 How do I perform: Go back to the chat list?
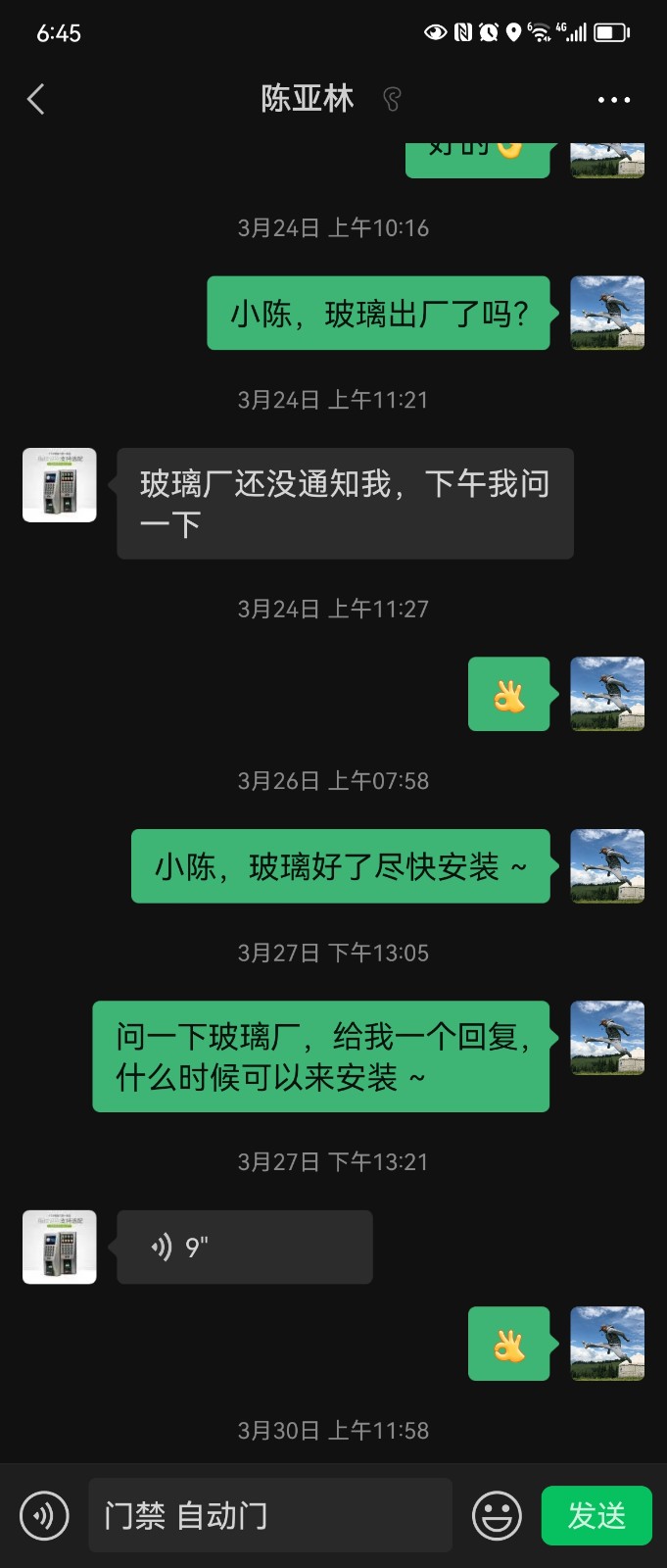point(36,99)
